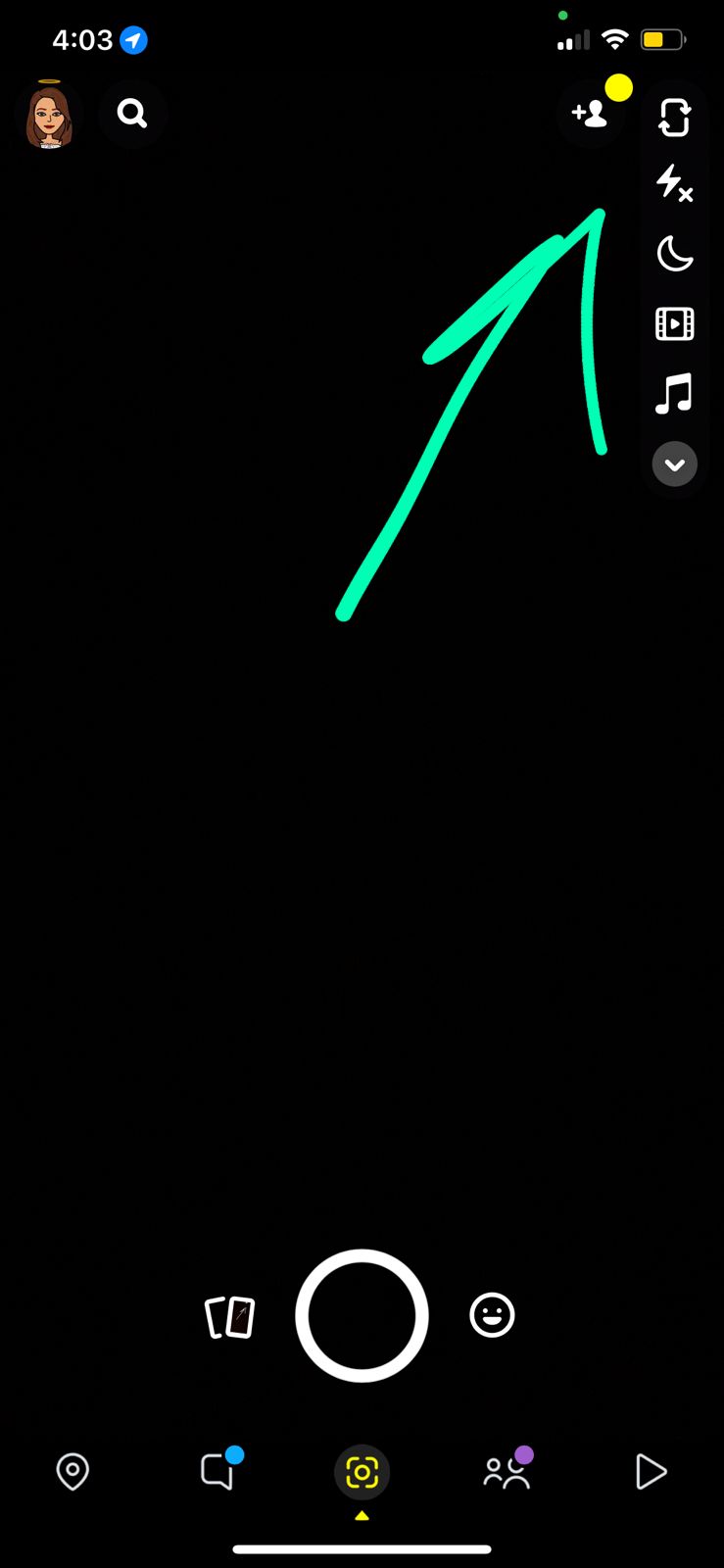
Task: Open Memories cards icon
Action: [x=229, y=1316]
